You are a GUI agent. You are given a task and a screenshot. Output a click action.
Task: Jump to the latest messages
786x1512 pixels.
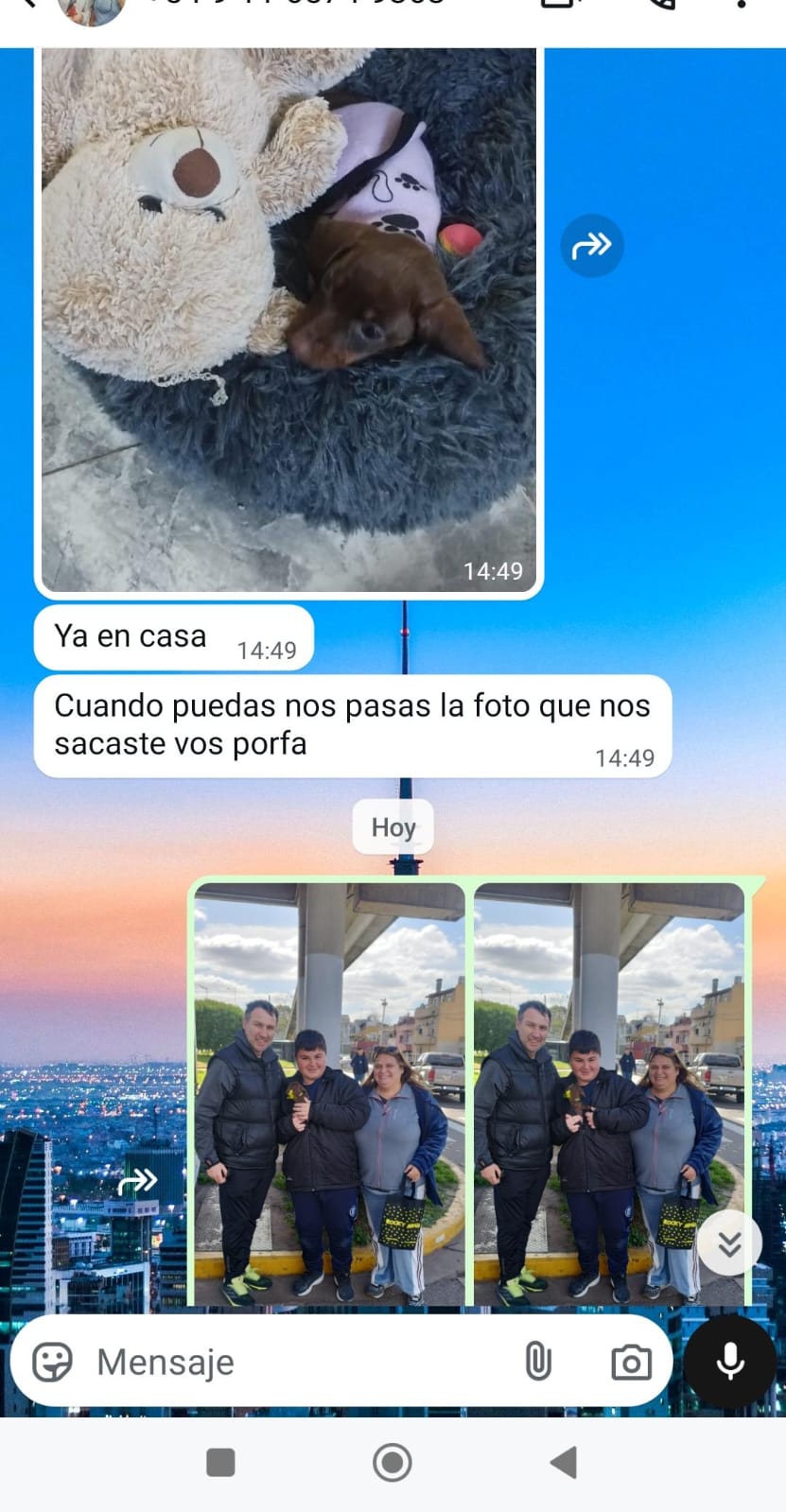pos(729,1243)
